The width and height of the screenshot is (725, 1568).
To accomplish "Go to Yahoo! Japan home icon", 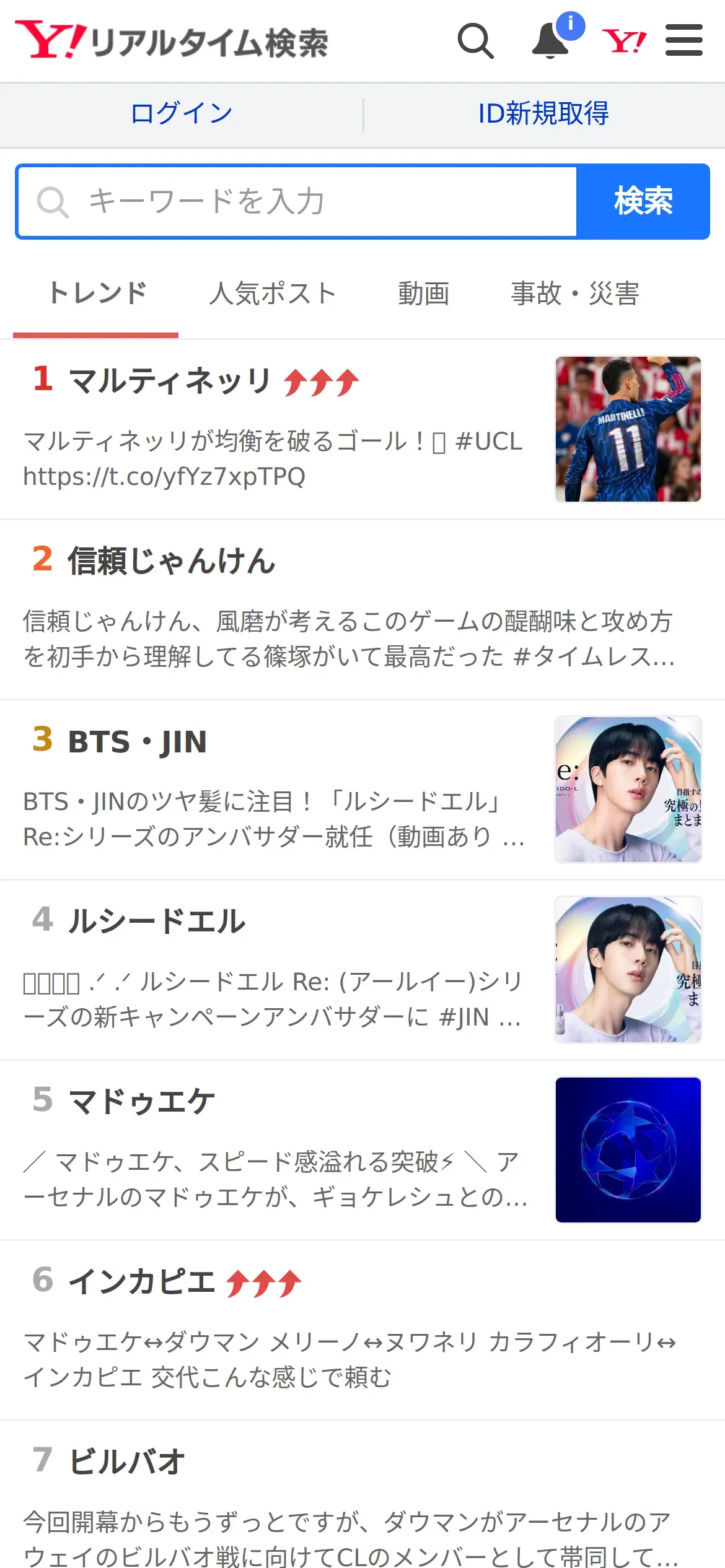I will pos(624,41).
